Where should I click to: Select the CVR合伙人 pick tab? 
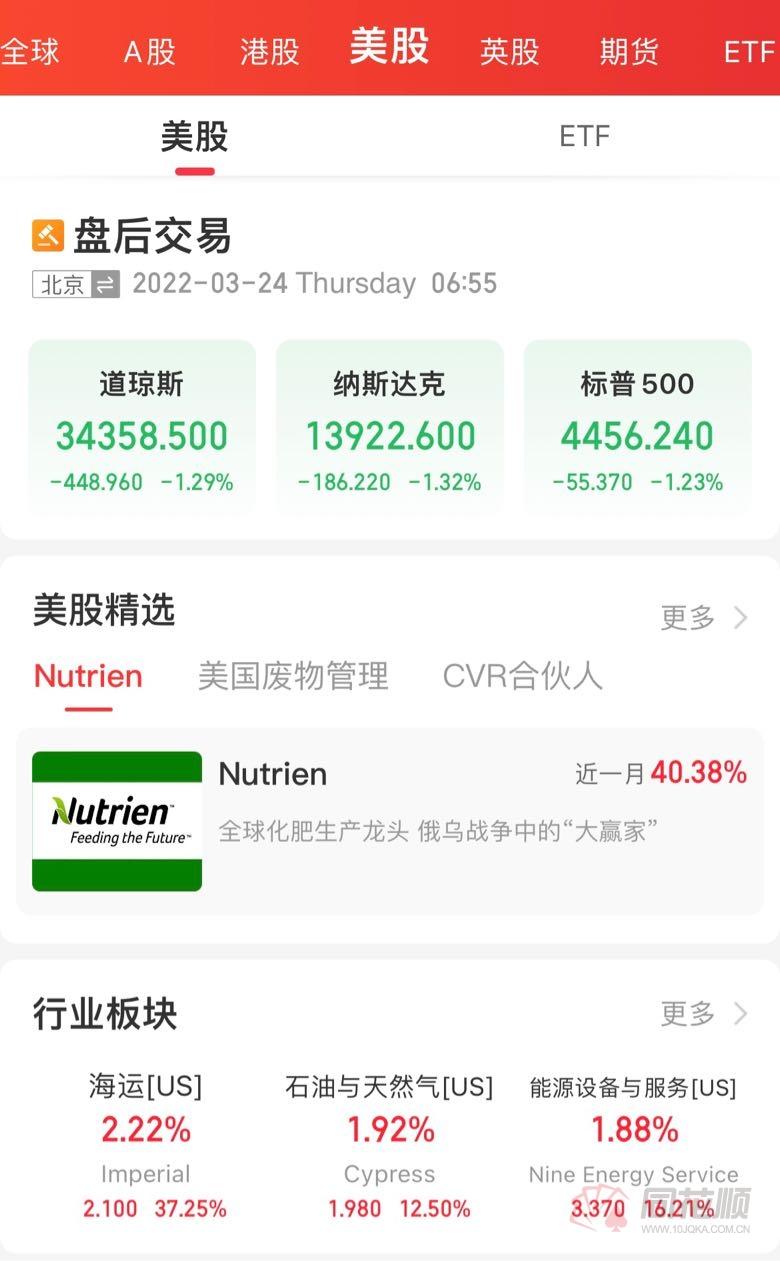(x=523, y=676)
